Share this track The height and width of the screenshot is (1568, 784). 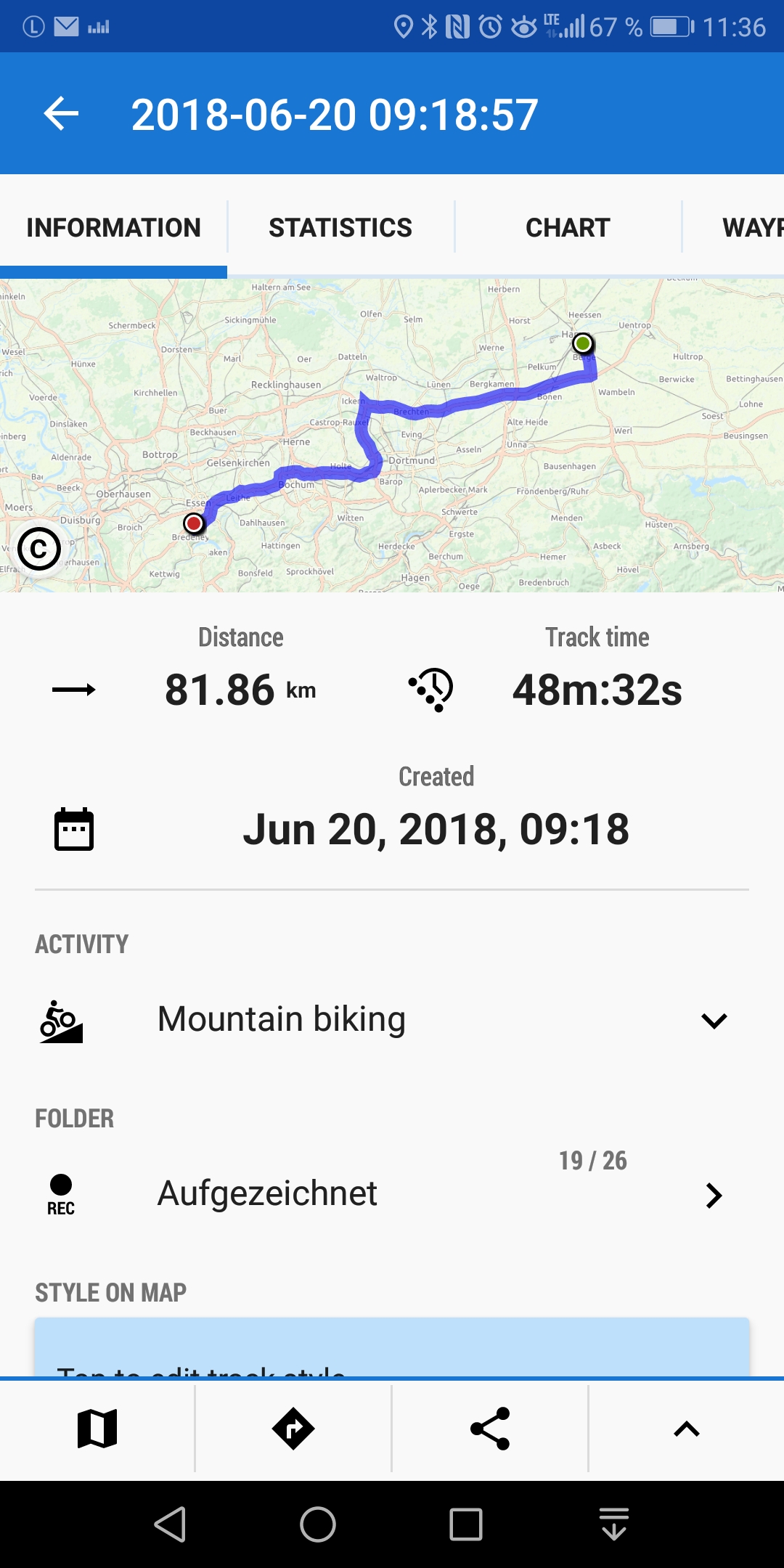490,1429
